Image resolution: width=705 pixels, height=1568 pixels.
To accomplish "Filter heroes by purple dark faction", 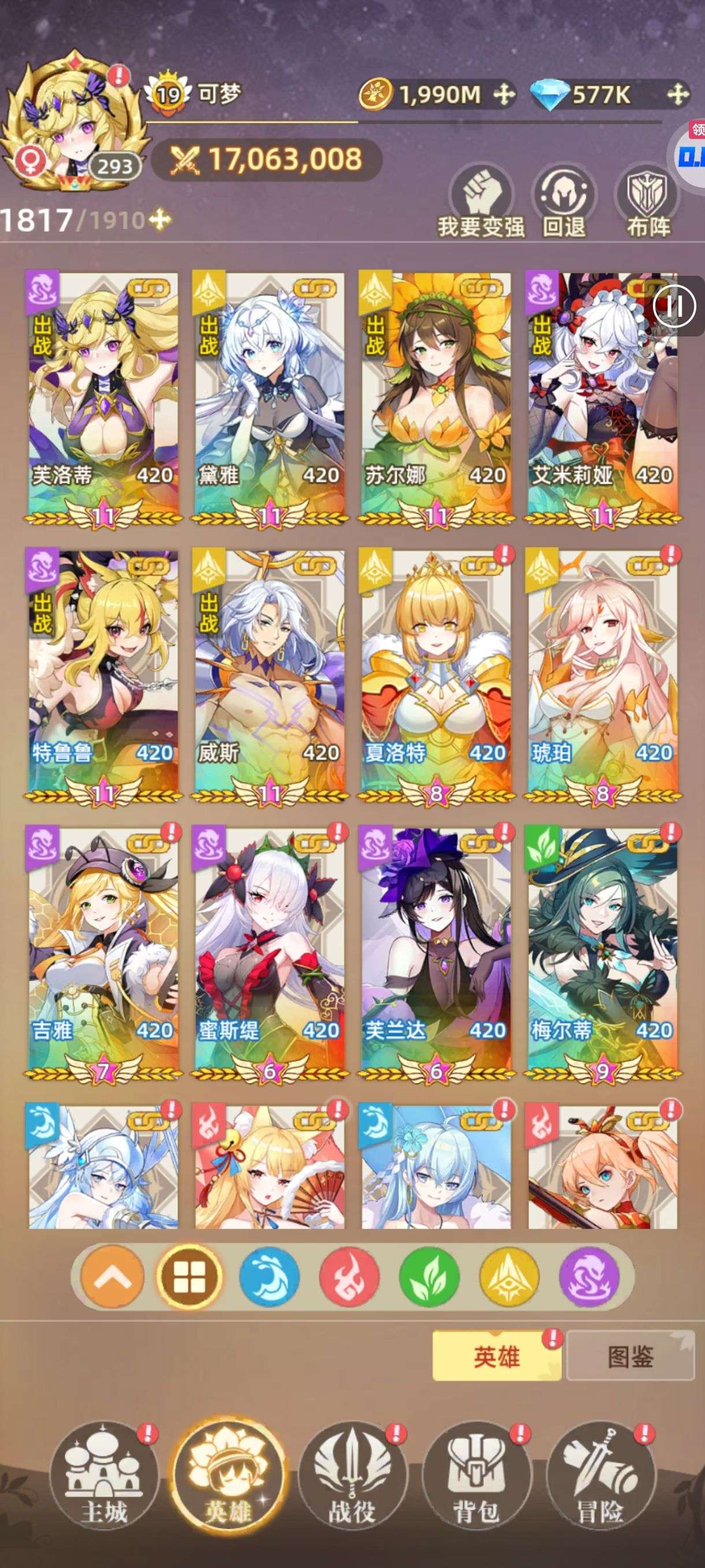I will tap(588, 1277).
